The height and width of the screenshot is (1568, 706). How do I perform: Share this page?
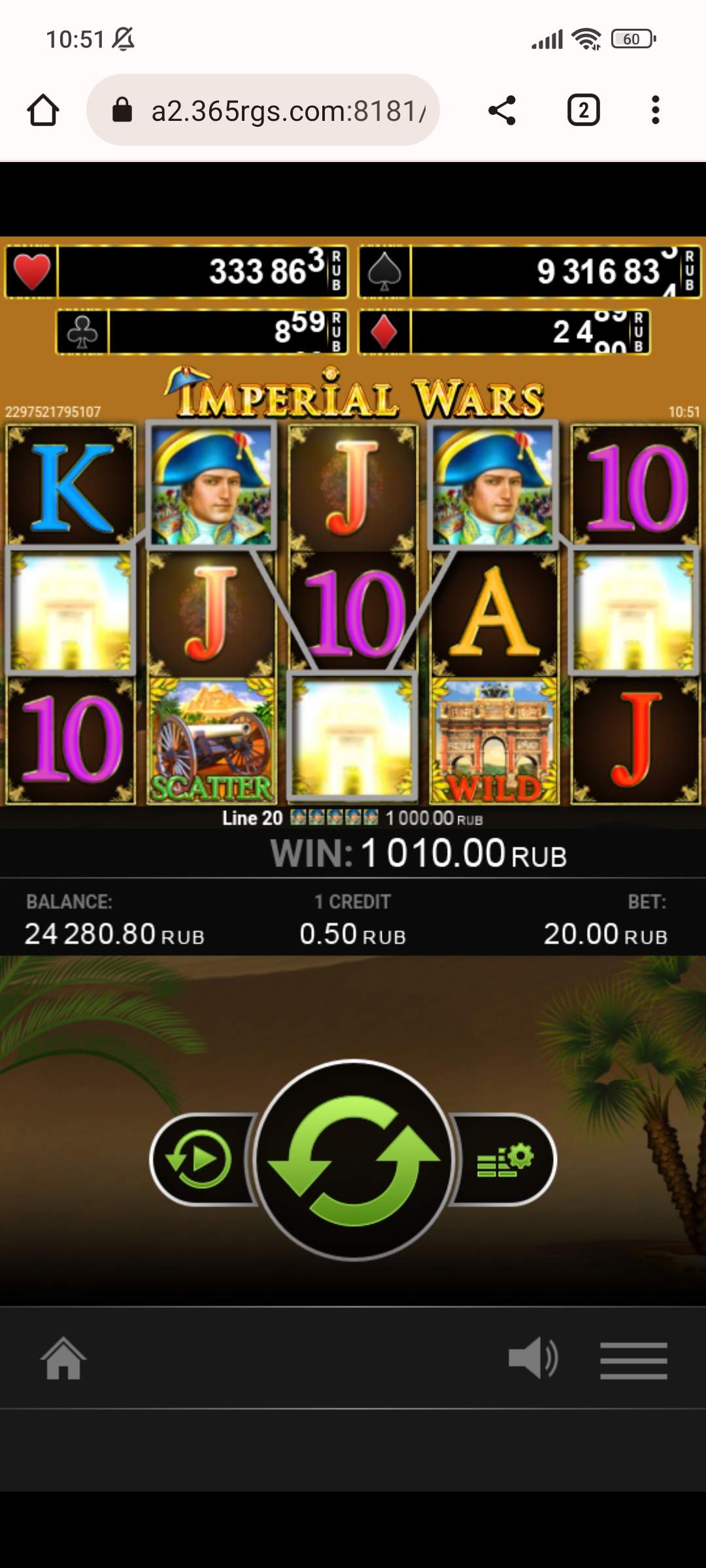(x=502, y=110)
